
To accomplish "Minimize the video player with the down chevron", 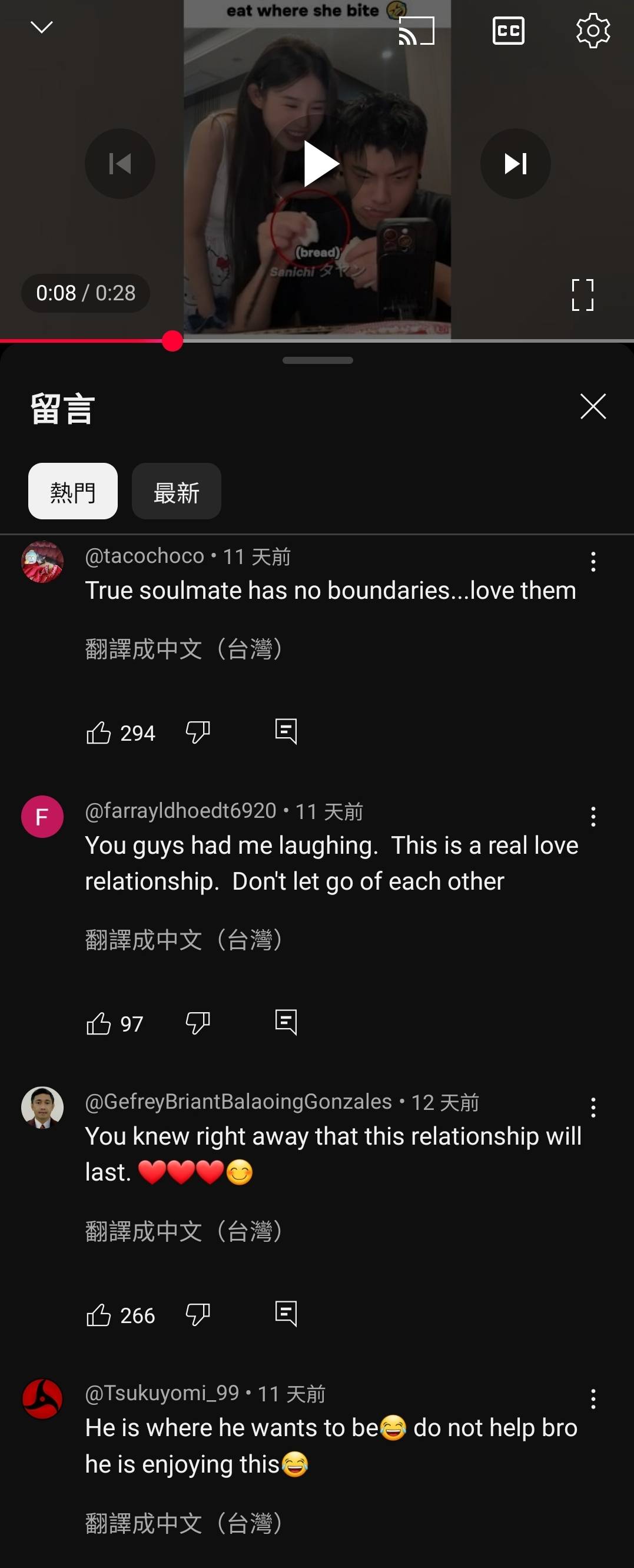I will click(x=41, y=28).
